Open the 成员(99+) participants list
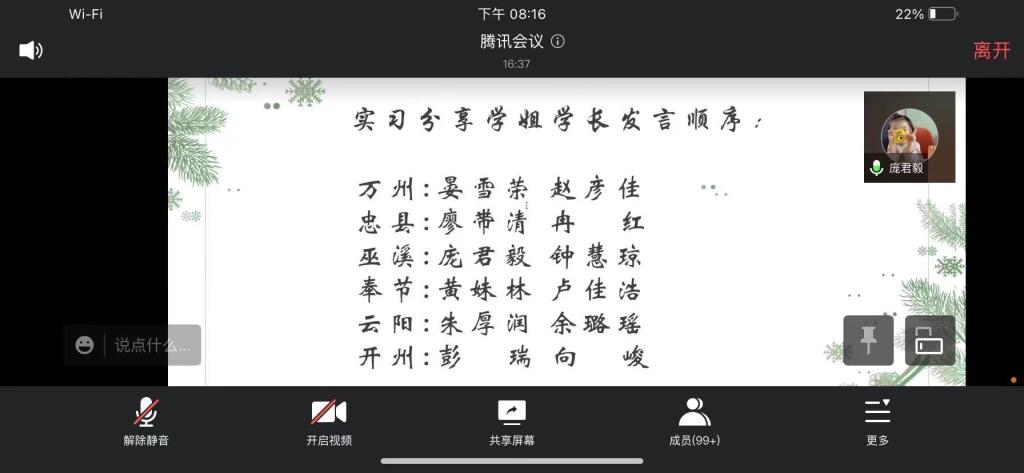 click(694, 421)
